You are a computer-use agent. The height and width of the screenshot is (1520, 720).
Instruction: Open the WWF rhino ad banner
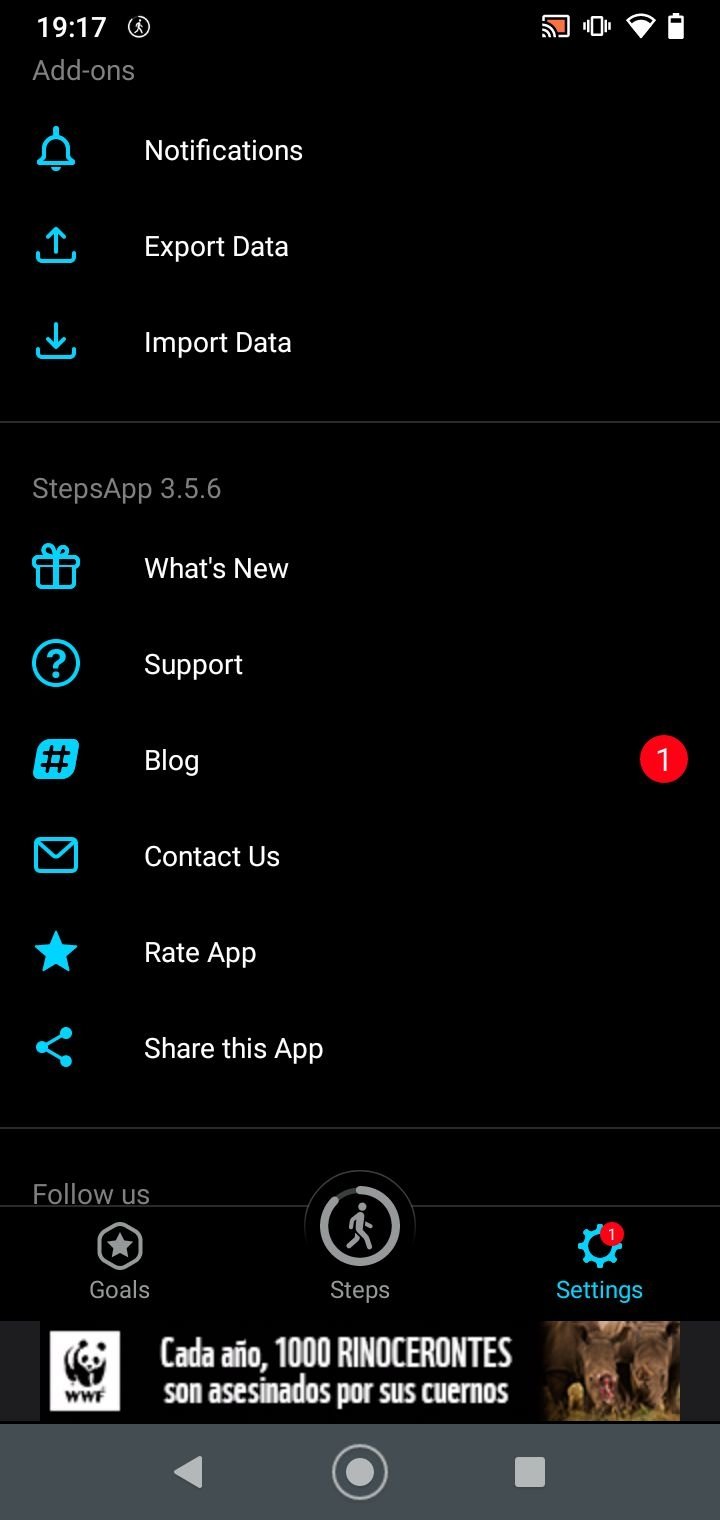click(x=360, y=1371)
